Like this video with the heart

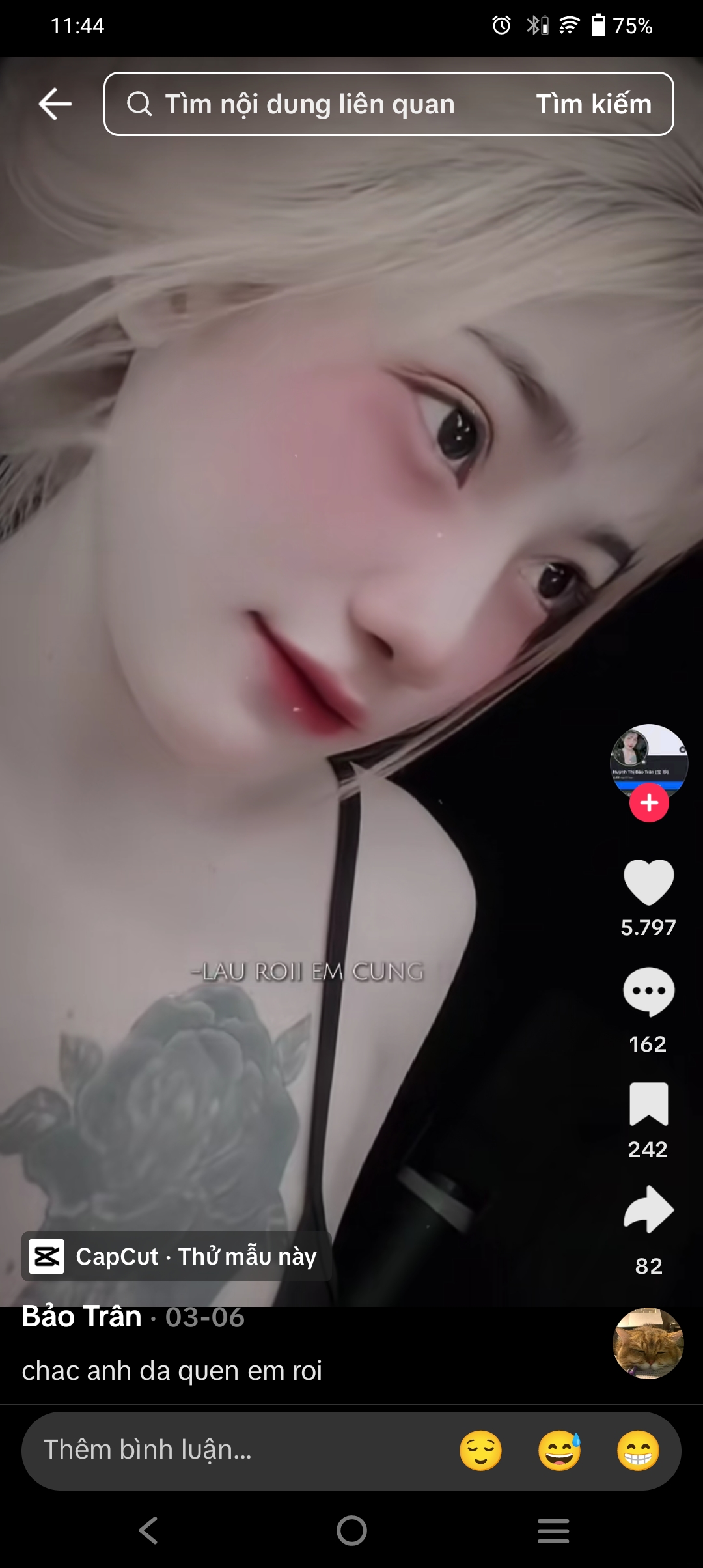[649, 882]
